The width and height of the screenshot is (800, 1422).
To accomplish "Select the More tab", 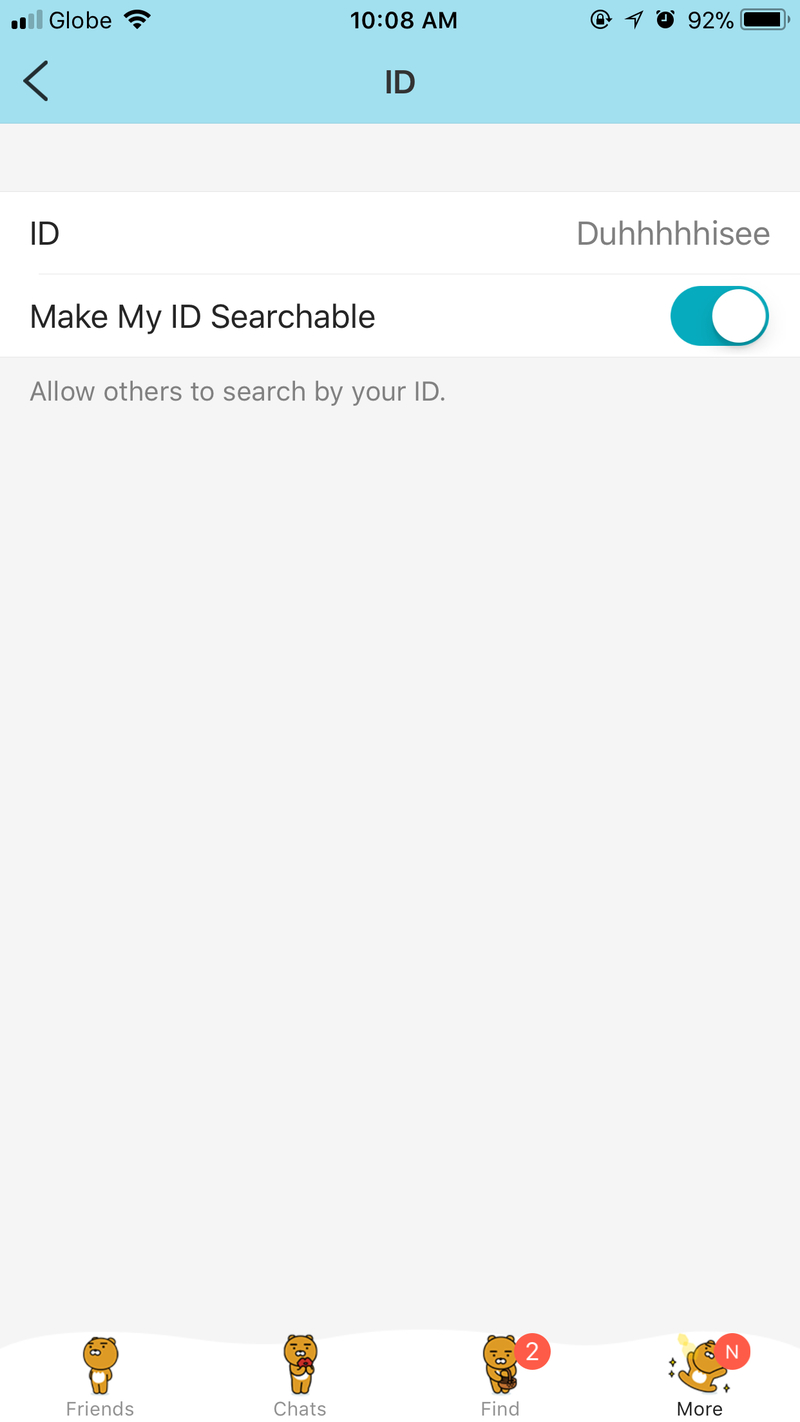I will tap(700, 1376).
